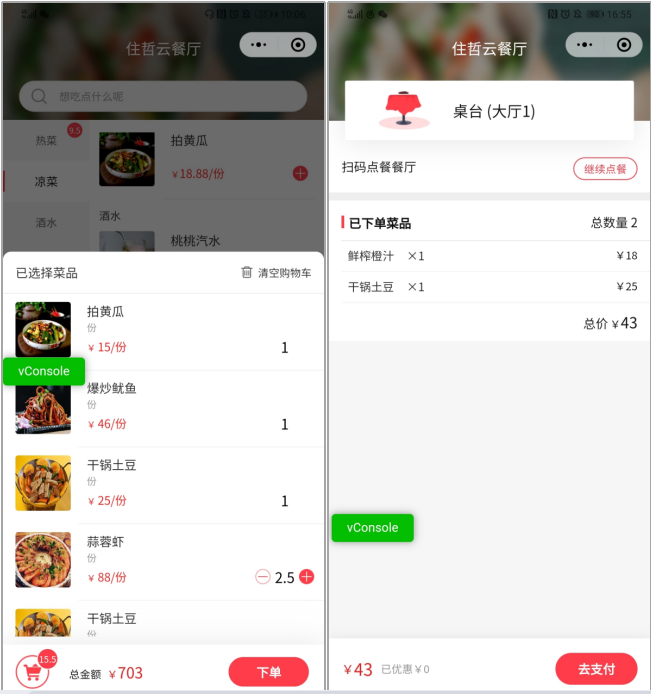
Task: Decrease 蒜蓉虾 quantity with minus
Action: click(x=263, y=577)
